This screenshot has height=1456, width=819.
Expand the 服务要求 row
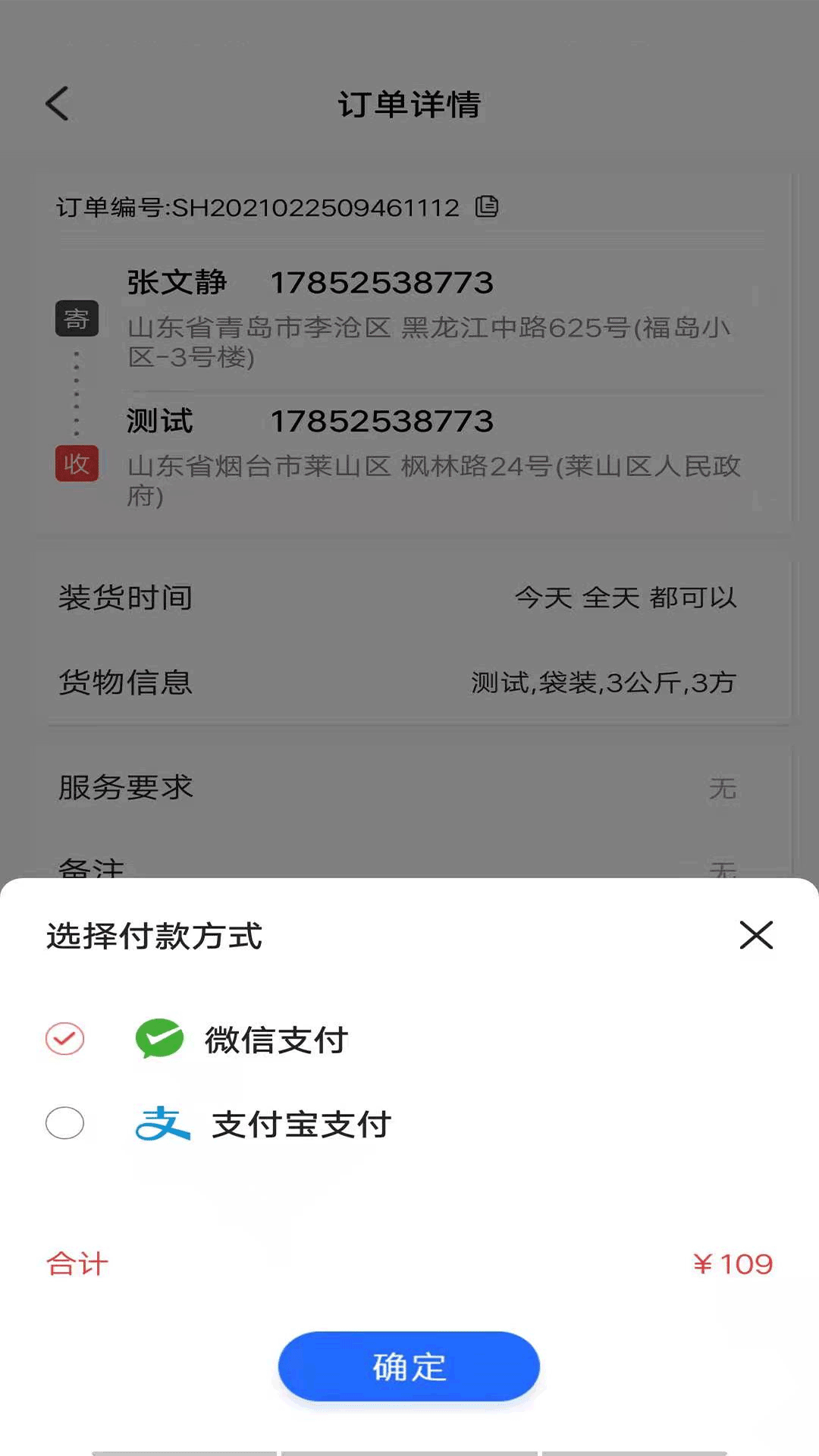point(409,787)
